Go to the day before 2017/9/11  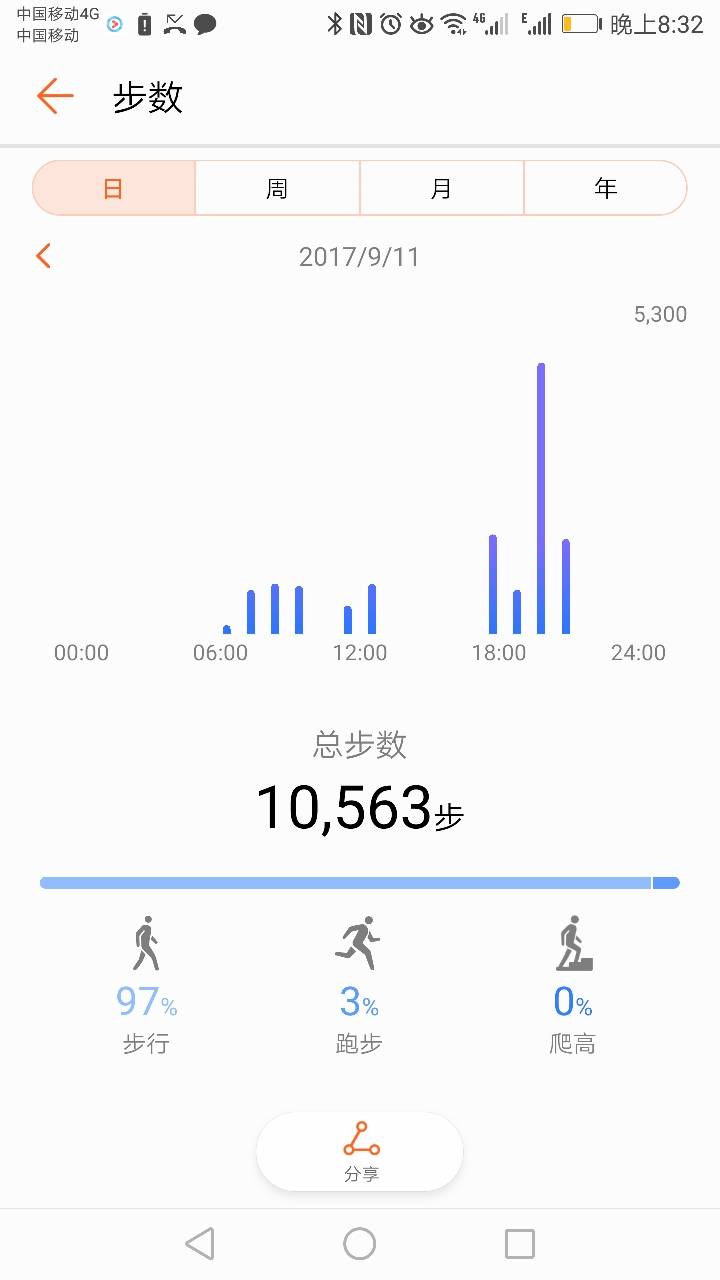(x=43, y=256)
